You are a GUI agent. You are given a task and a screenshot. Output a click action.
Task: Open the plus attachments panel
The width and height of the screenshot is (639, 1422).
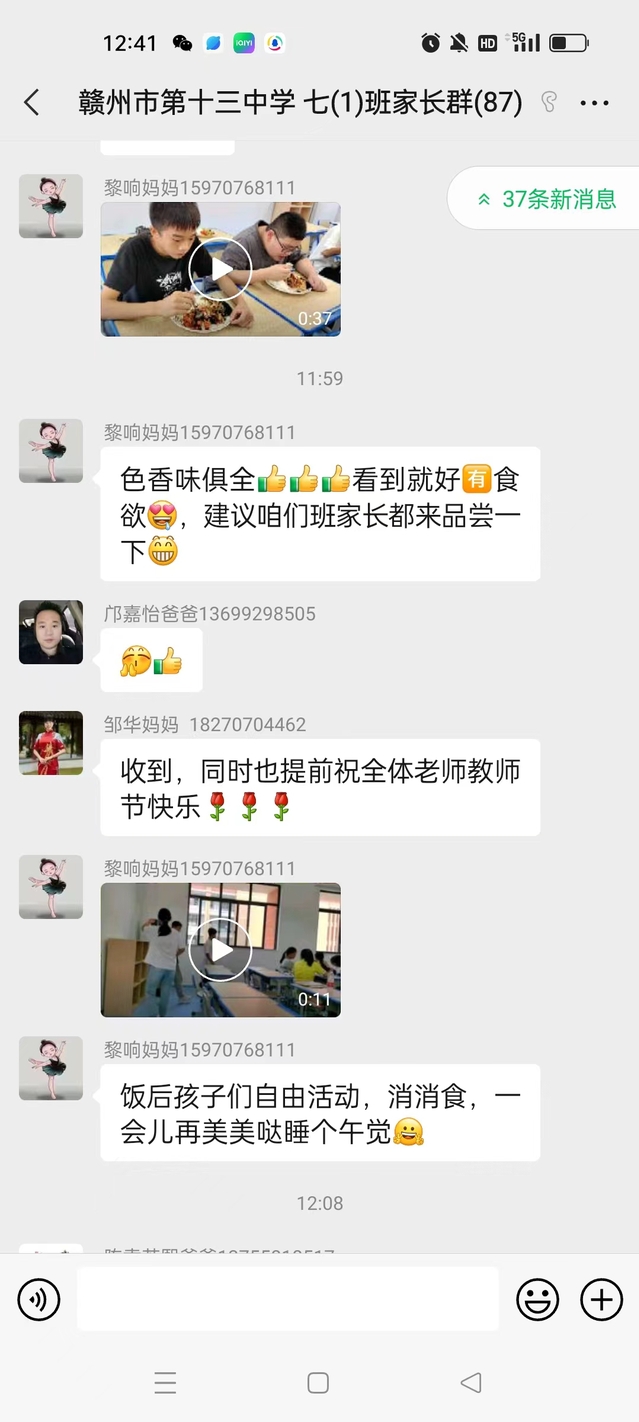click(601, 1300)
